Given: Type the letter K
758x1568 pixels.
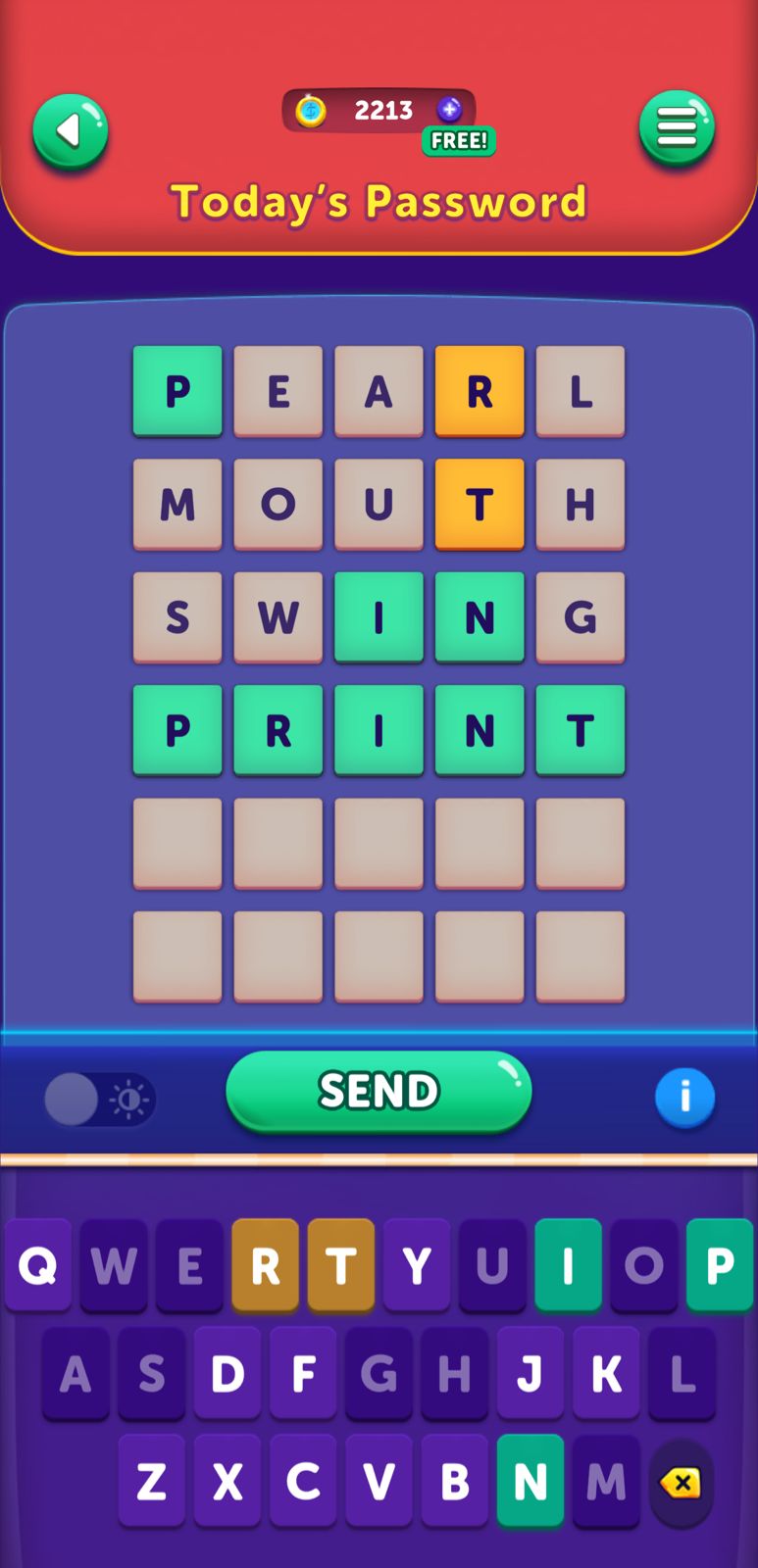Looking at the screenshot, I should coord(605,1374).
